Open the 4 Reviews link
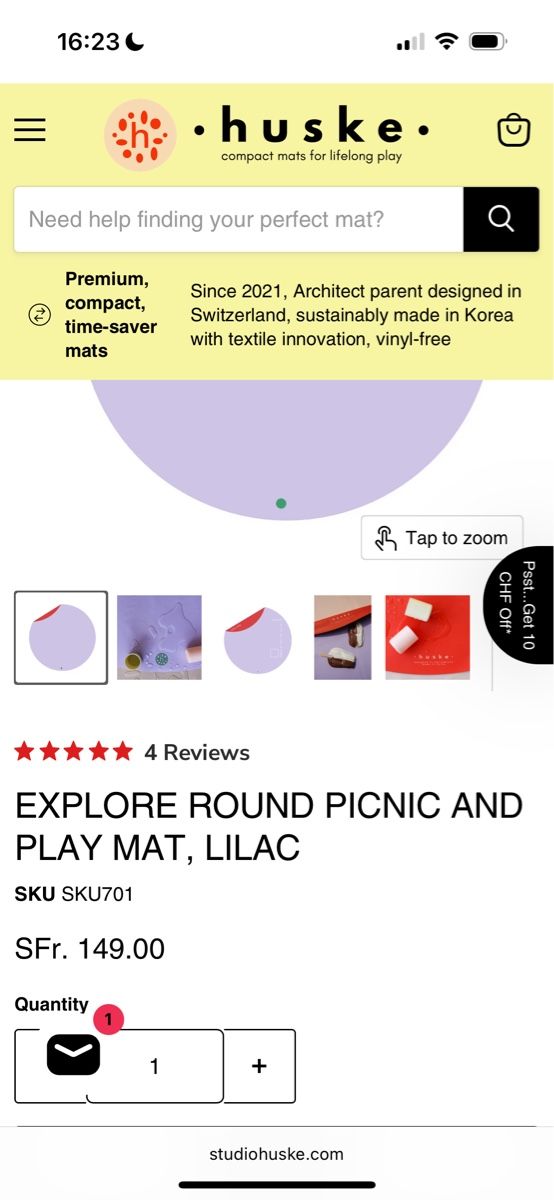 point(197,752)
